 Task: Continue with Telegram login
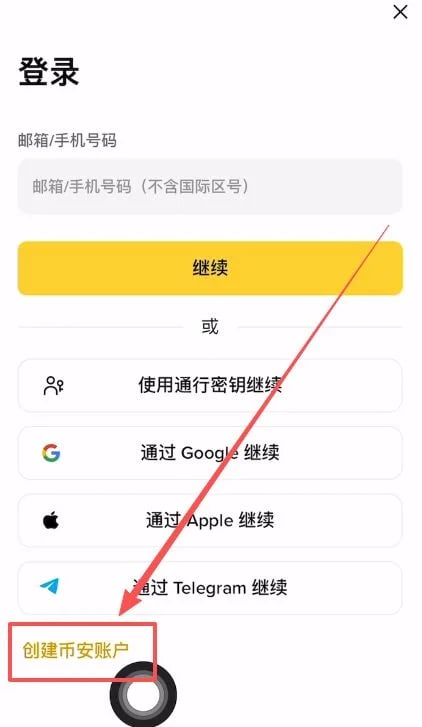[210, 588]
